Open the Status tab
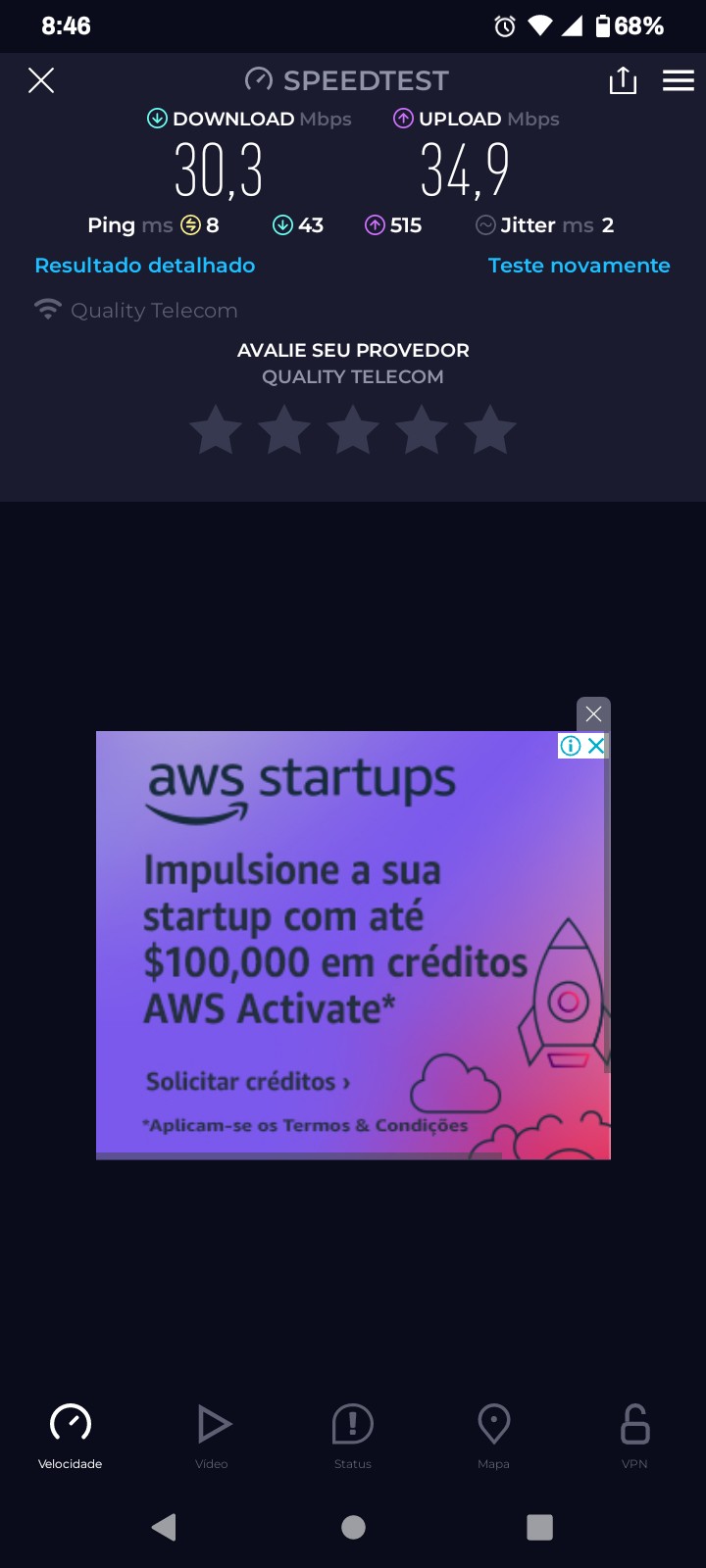The image size is (706, 1568). (353, 1435)
